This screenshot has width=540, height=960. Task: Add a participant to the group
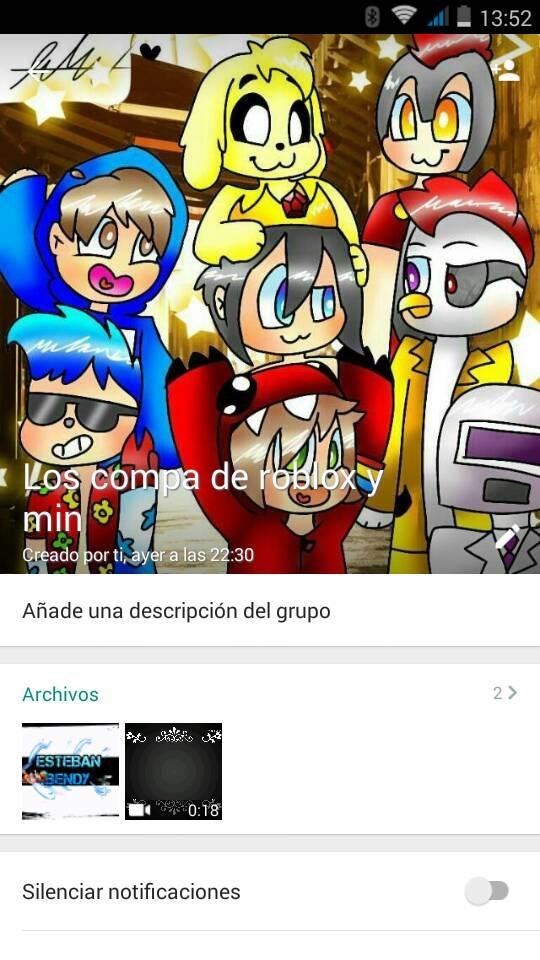coord(506,71)
